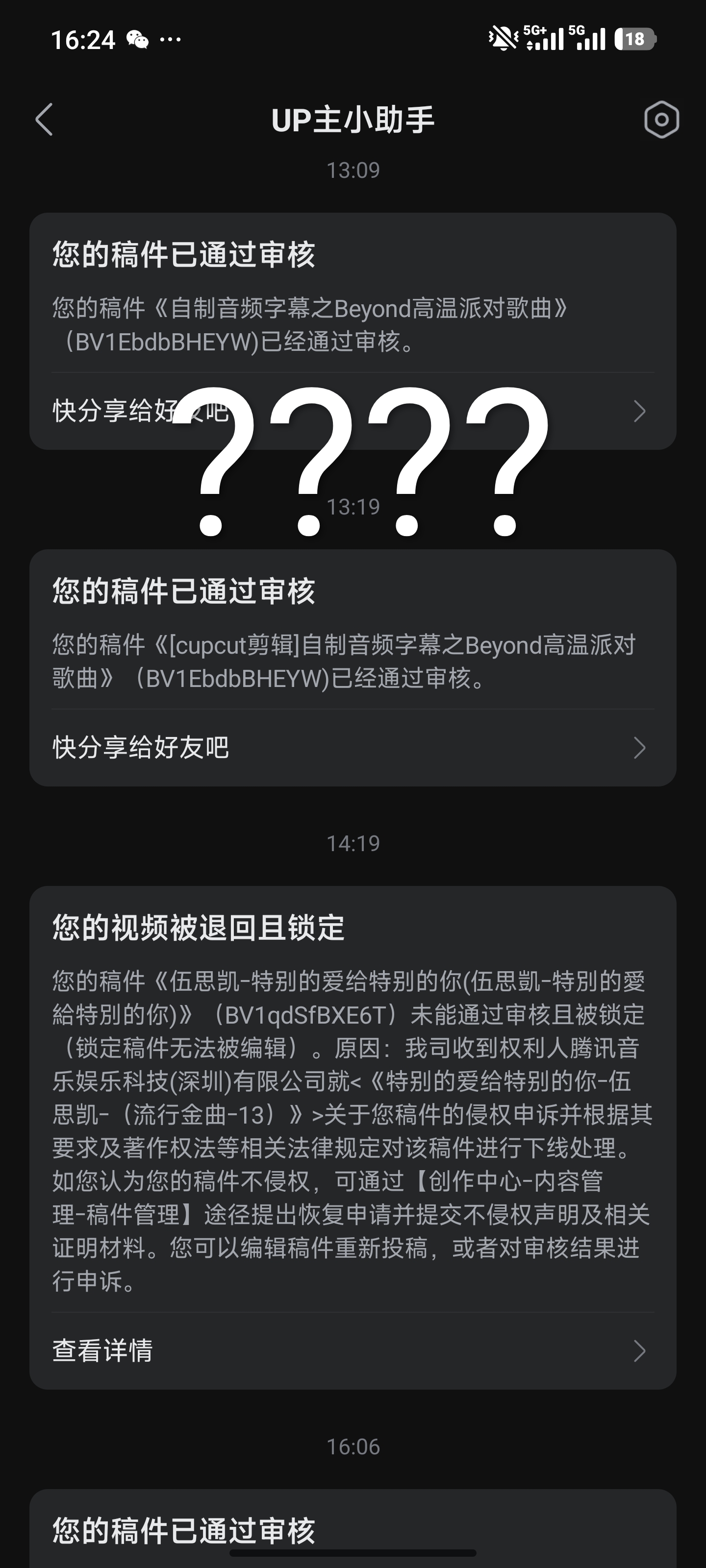The image size is (706, 1568).
Task: Tap the battery indicator showing 18
Action: click(x=634, y=39)
